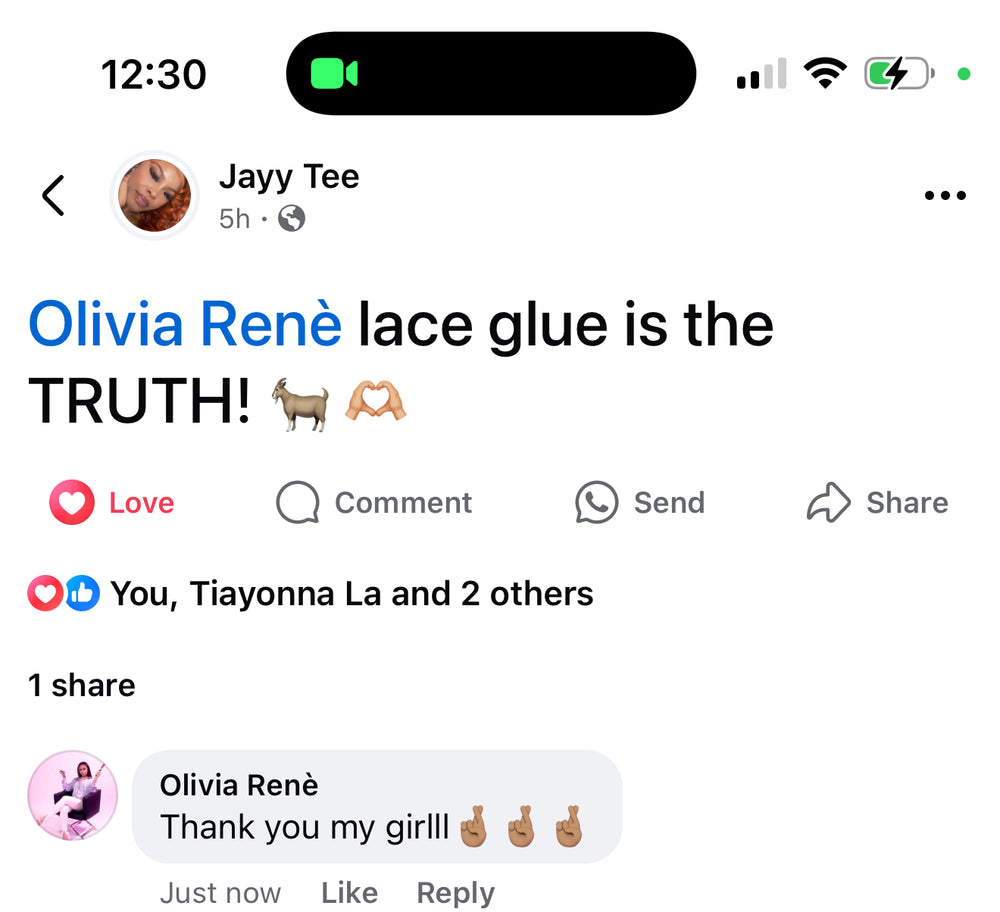Share Jayy Tee's post

click(x=877, y=502)
